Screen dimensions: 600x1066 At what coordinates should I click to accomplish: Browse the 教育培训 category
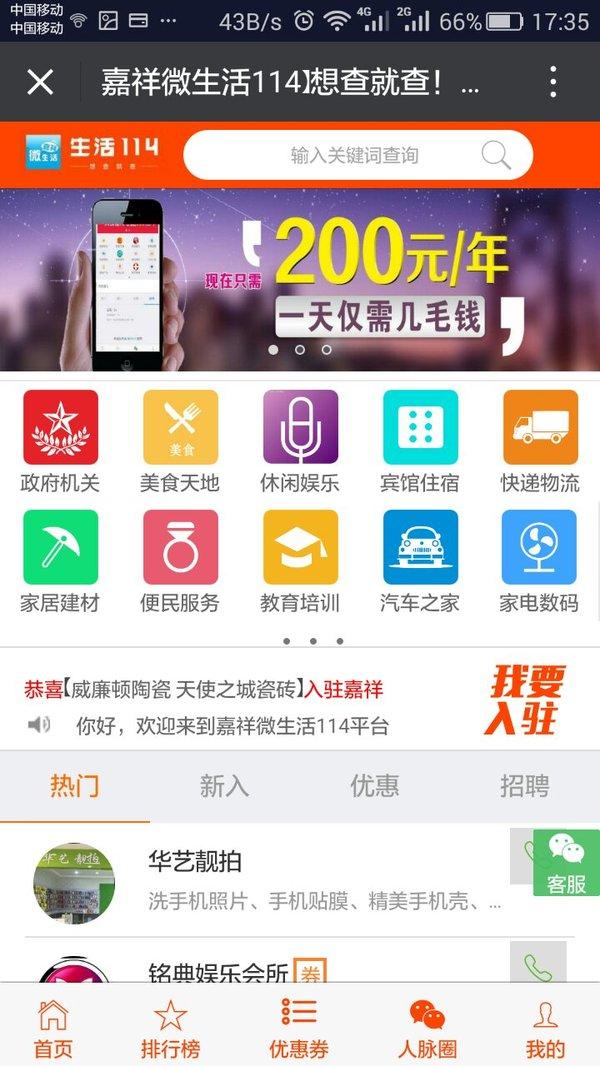(x=300, y=562)
